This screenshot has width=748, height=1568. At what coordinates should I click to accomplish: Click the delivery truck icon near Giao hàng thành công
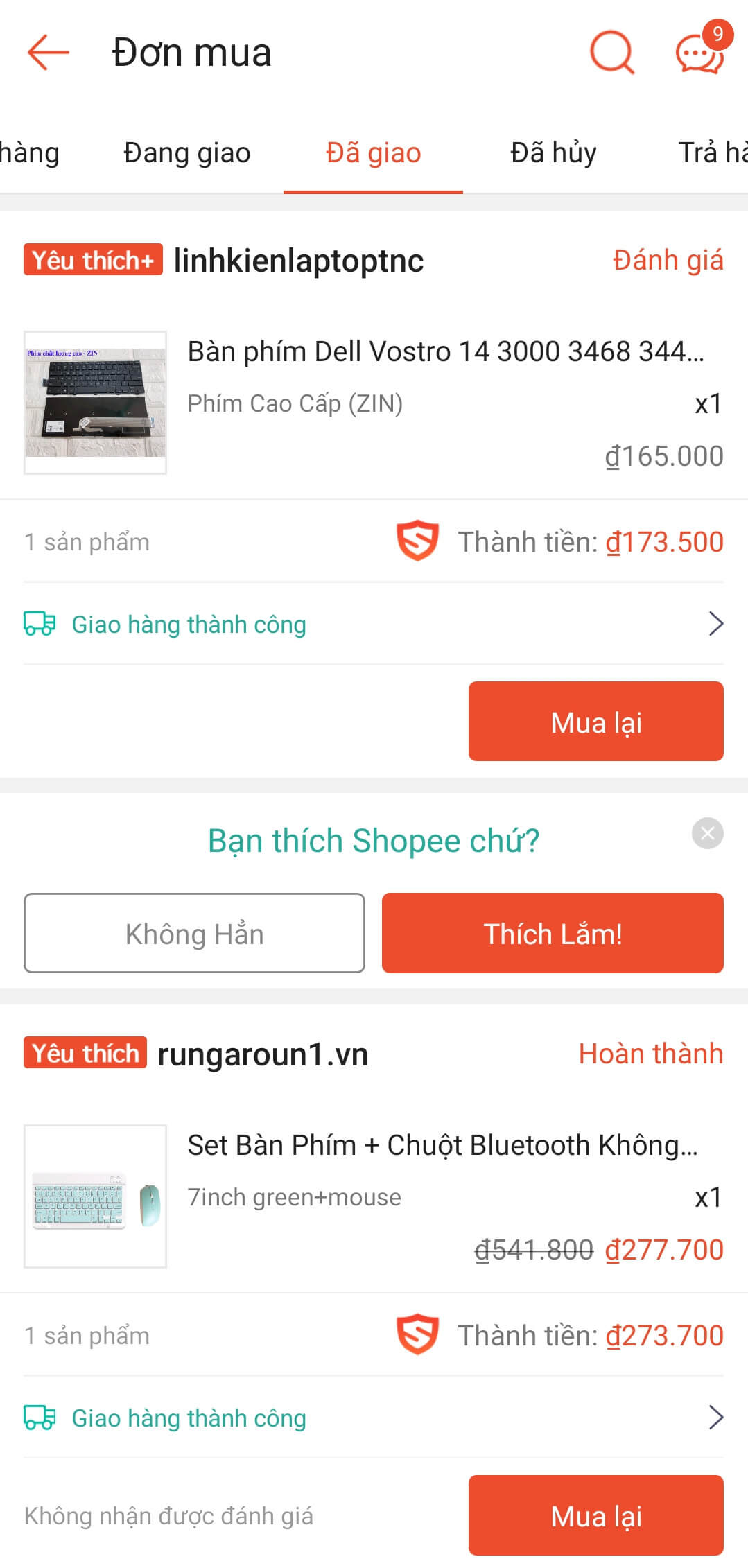pos(38,624)
